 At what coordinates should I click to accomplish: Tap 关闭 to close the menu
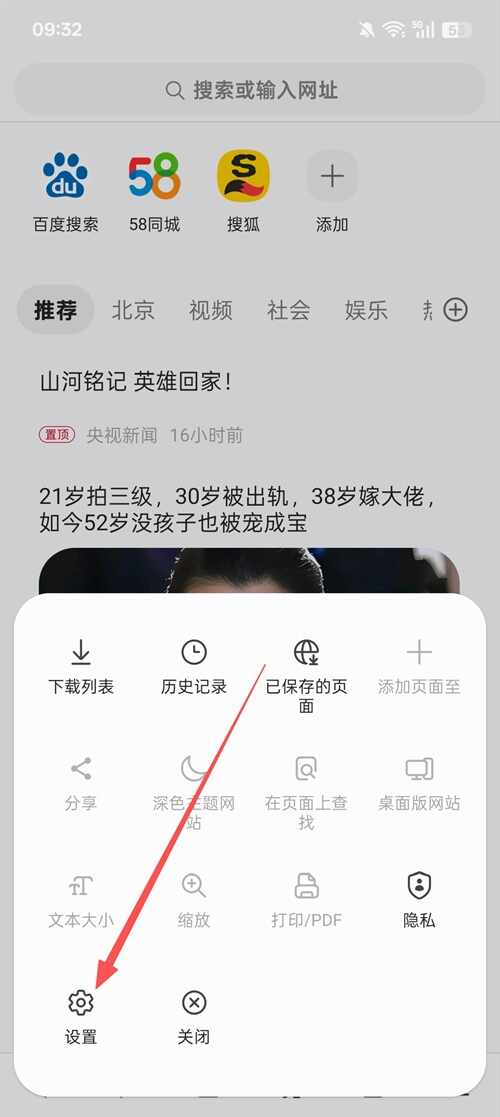194,1017
